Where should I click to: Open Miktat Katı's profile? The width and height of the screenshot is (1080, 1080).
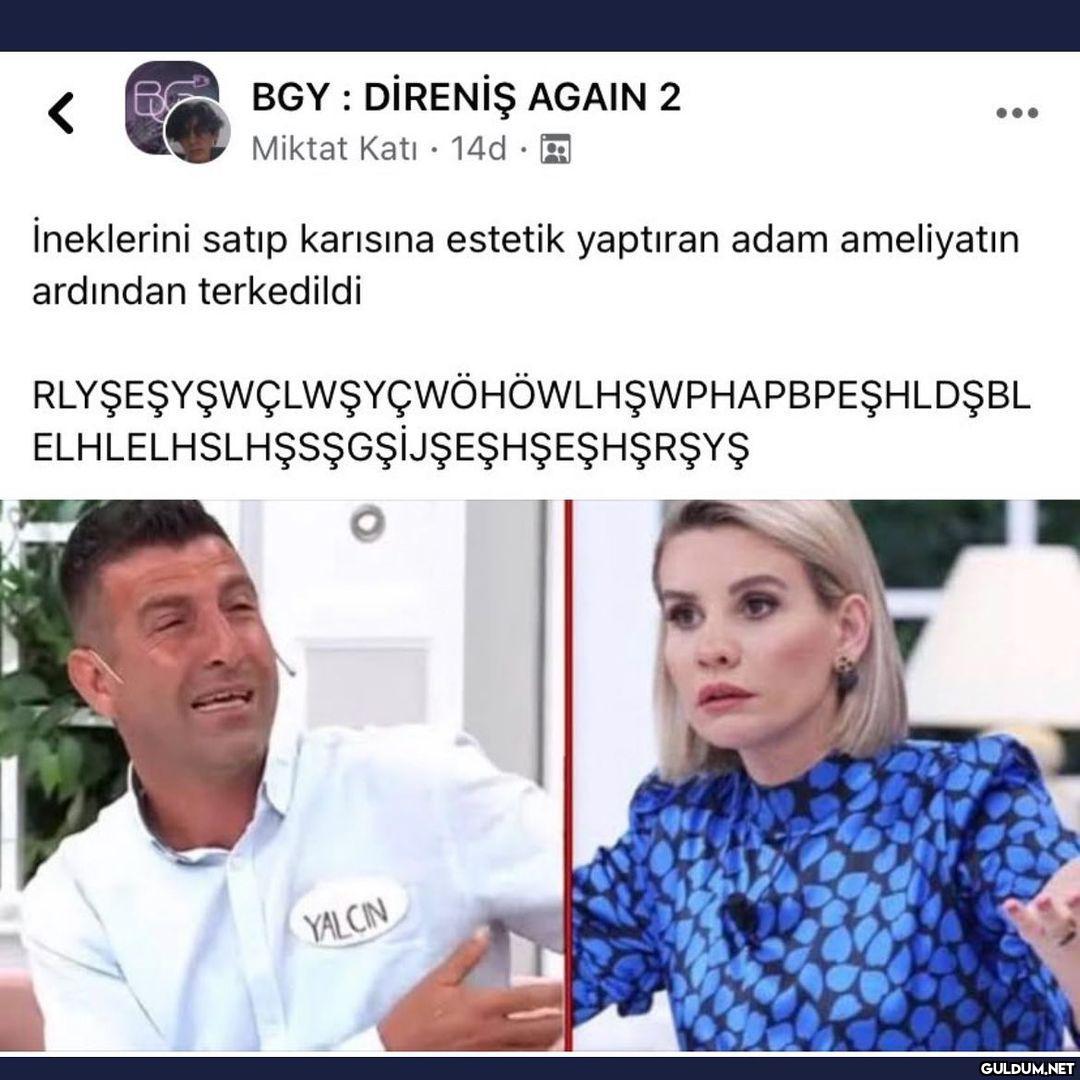coord(333,150)
